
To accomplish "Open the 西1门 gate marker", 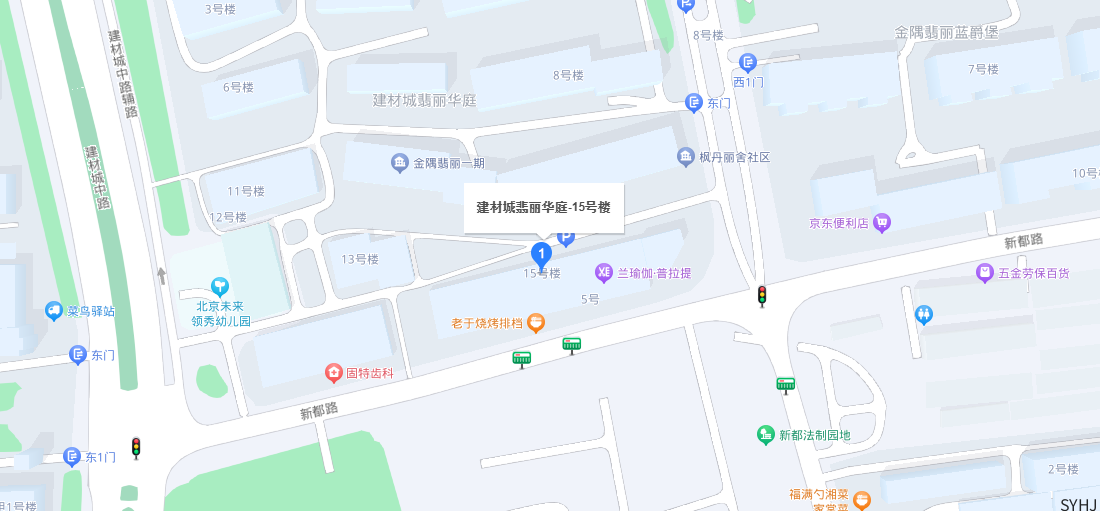I will 748,63.
